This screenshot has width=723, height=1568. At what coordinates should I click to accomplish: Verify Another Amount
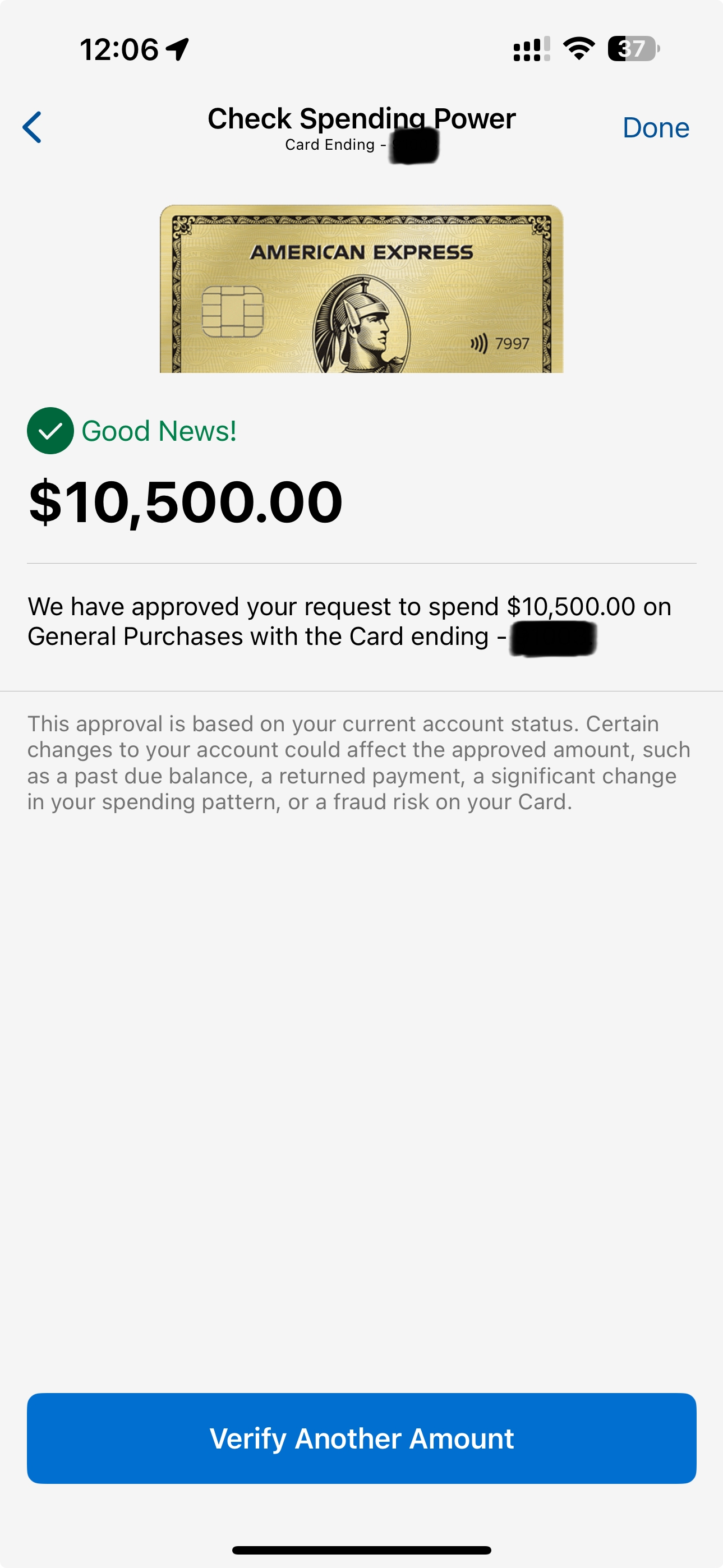coord(361,1438)
